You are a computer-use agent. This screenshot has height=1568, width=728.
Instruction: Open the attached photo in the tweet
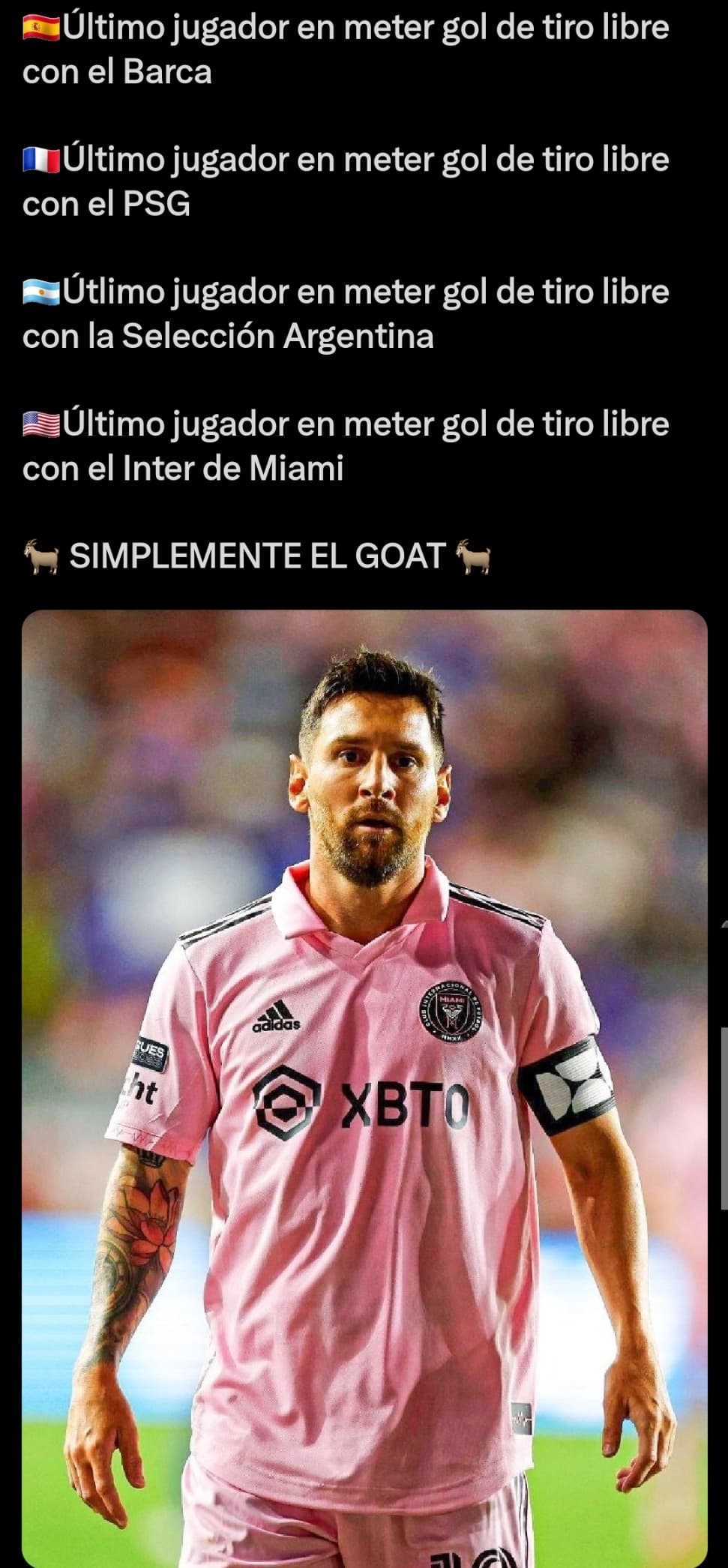tap(364, 1088)
